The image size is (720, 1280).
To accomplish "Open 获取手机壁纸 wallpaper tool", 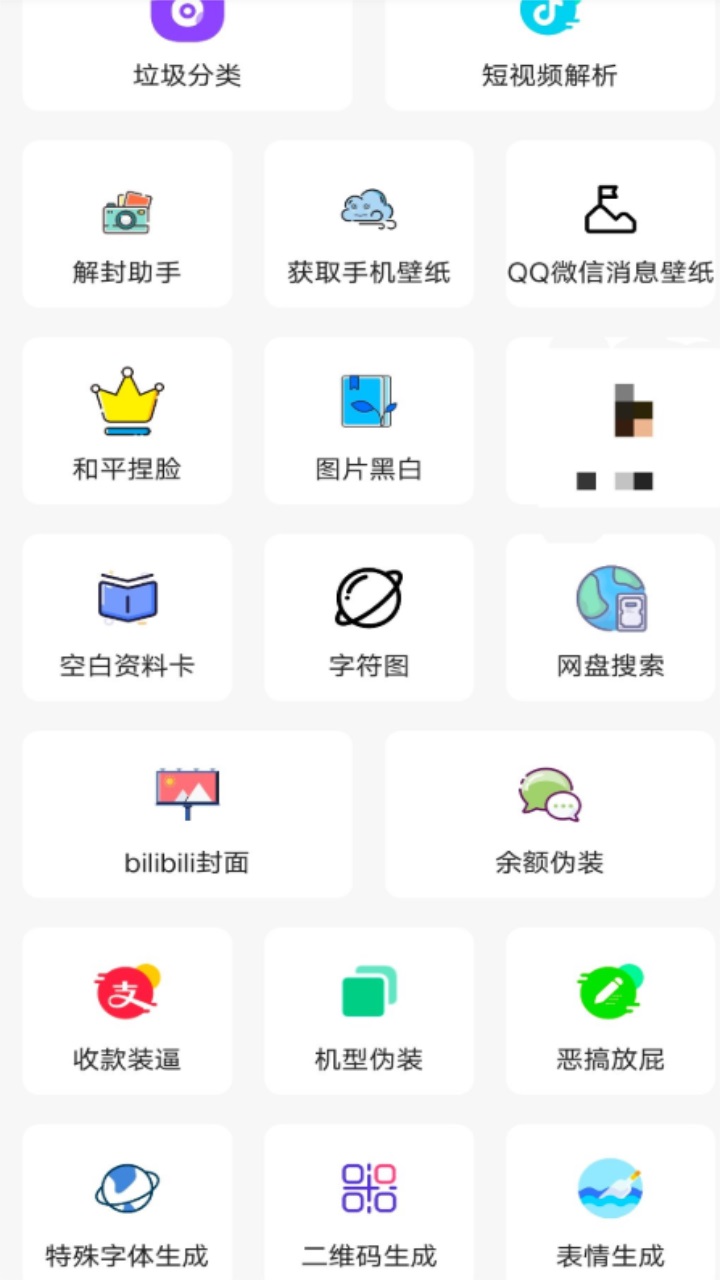I will 368,210.
